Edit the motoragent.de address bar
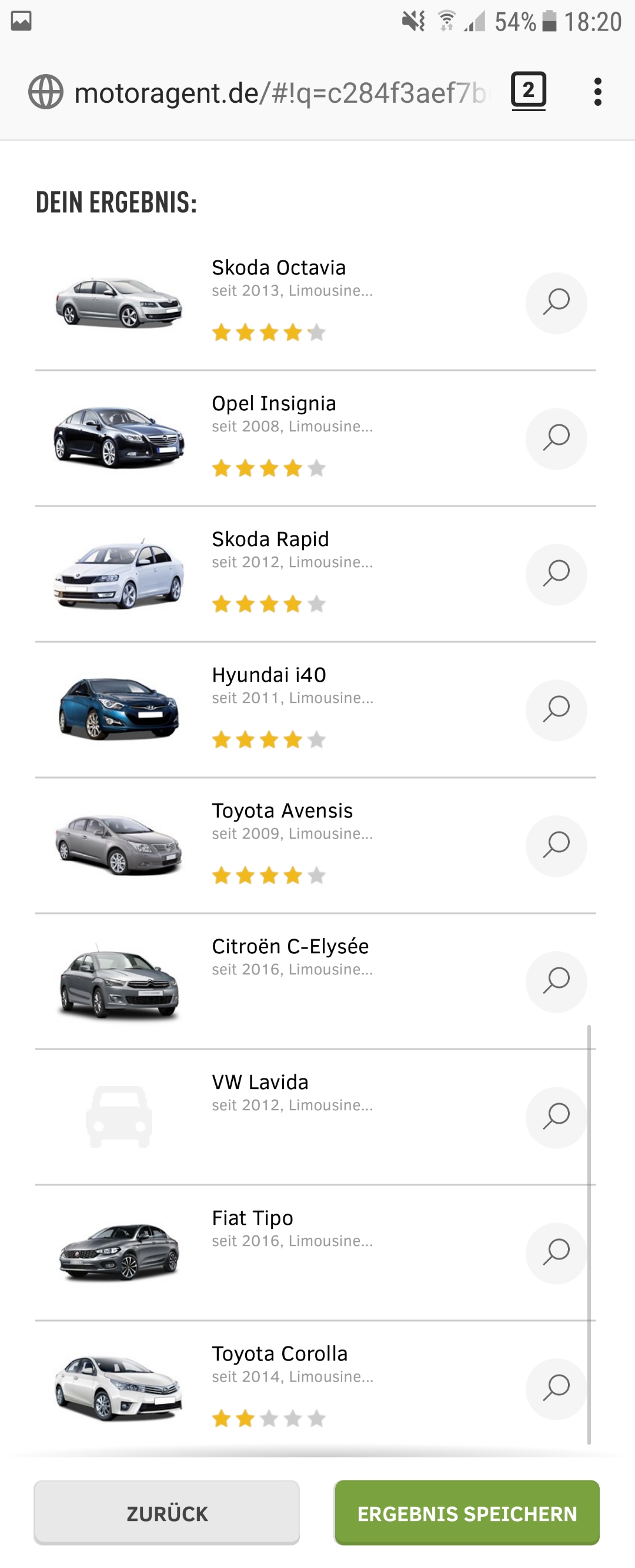 (280, 93)
